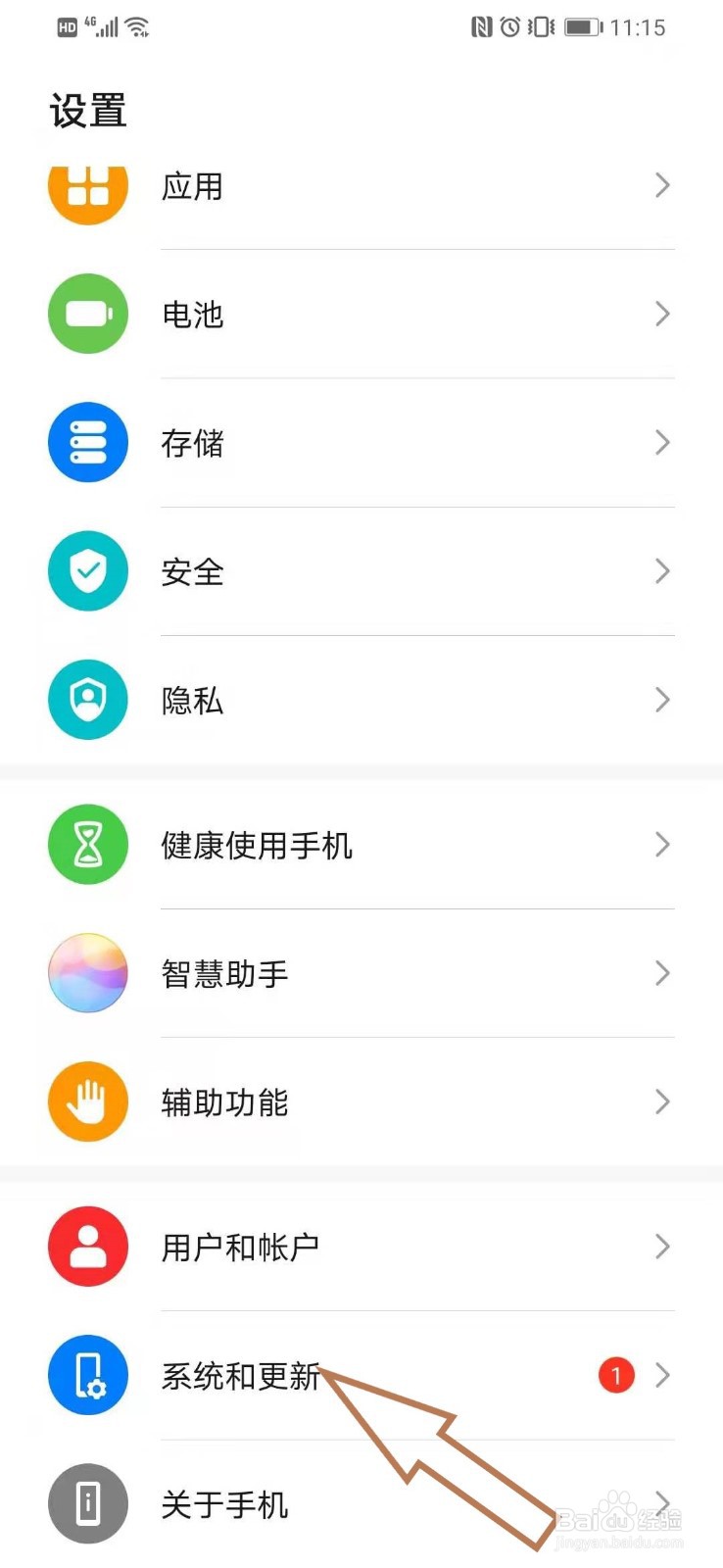Open 关于手机 about phone
Image resolution: width=723 pixels, height=1568 pixels.
click(361, 1503)
